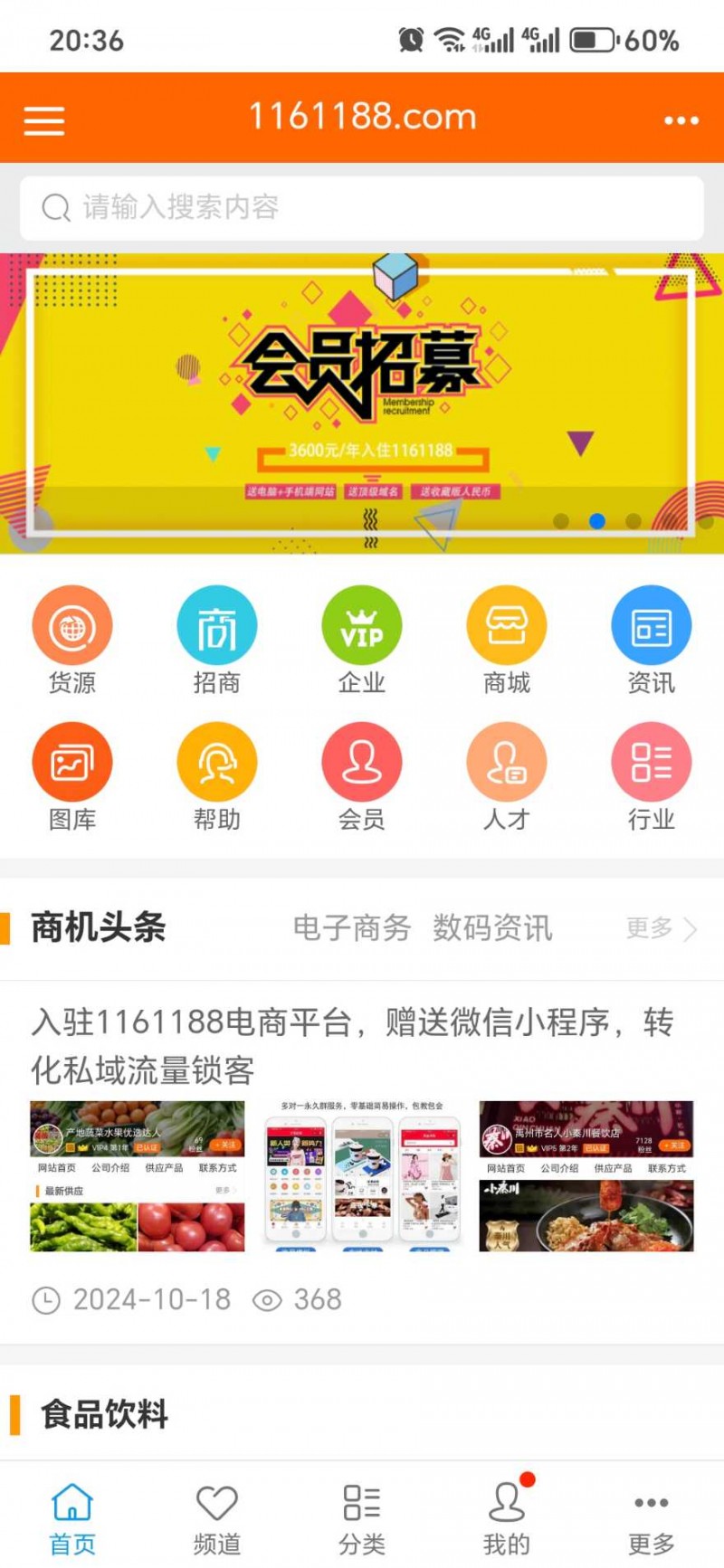
Task: Switch to the 分类 tab
Action: [x=362, y=1519]
